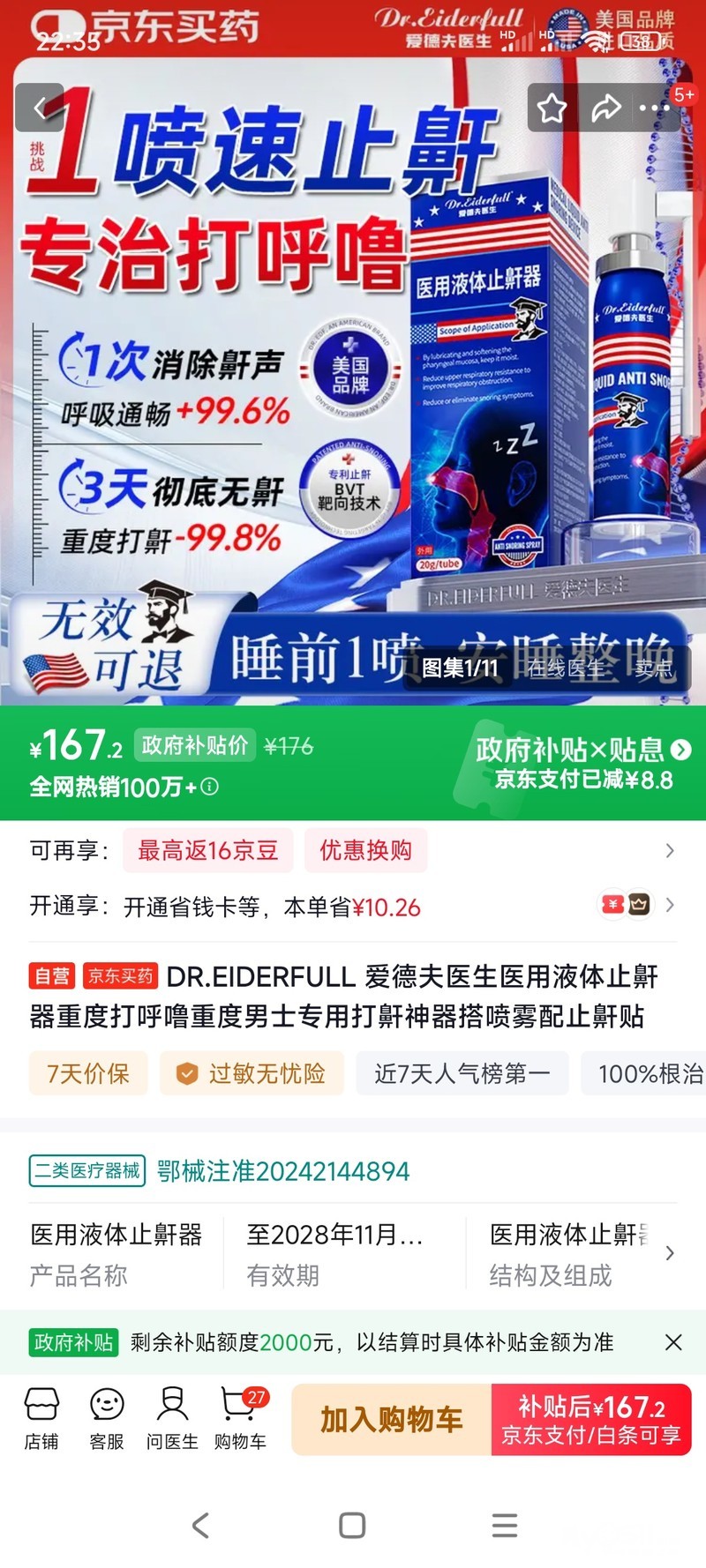The height and width of the screenshot is (1568, 706).
Task: Switch to the 卖点 image tab
Action: point(653,668)
